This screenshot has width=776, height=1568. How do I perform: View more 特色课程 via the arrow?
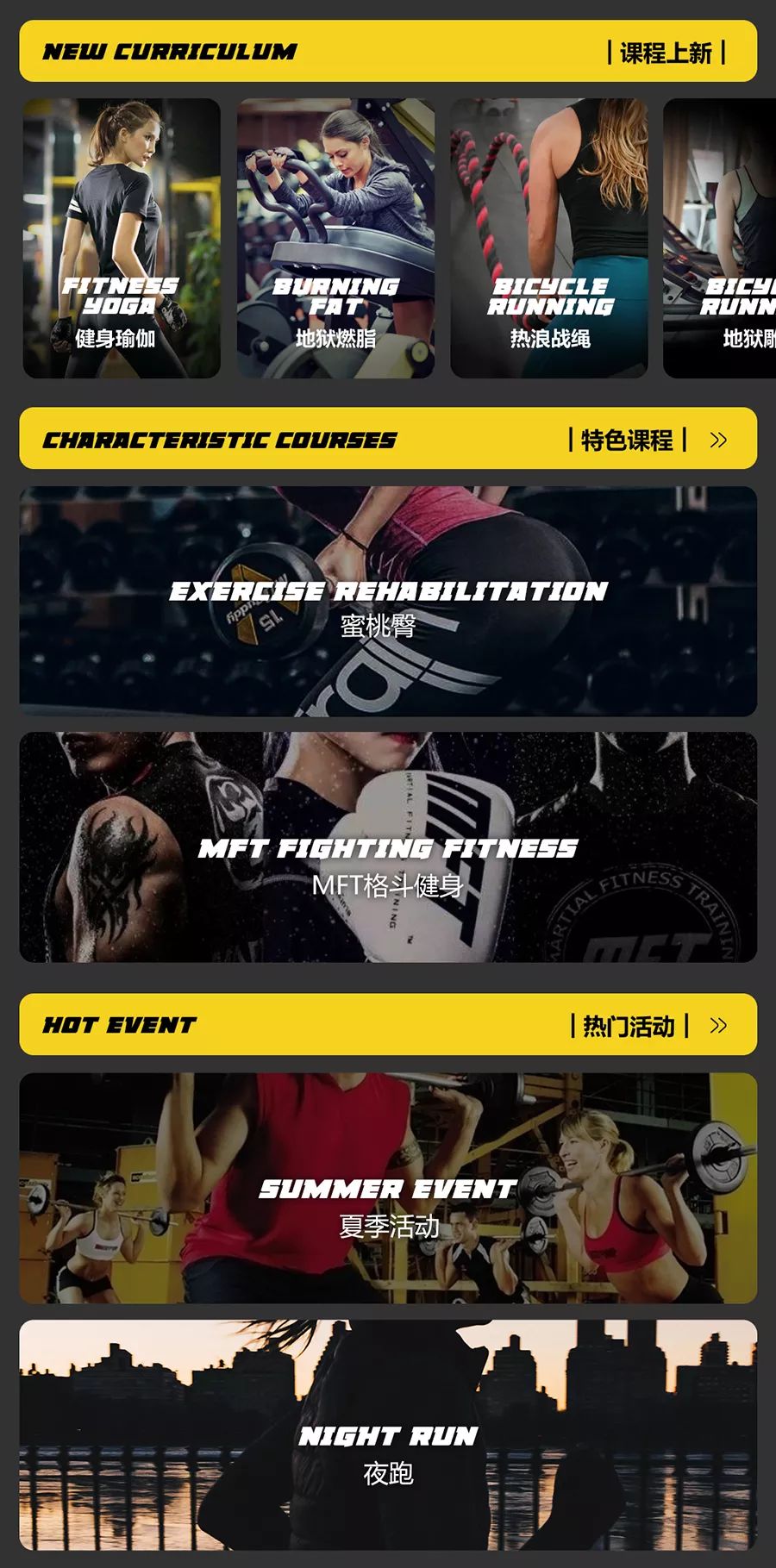coord(718,440)
